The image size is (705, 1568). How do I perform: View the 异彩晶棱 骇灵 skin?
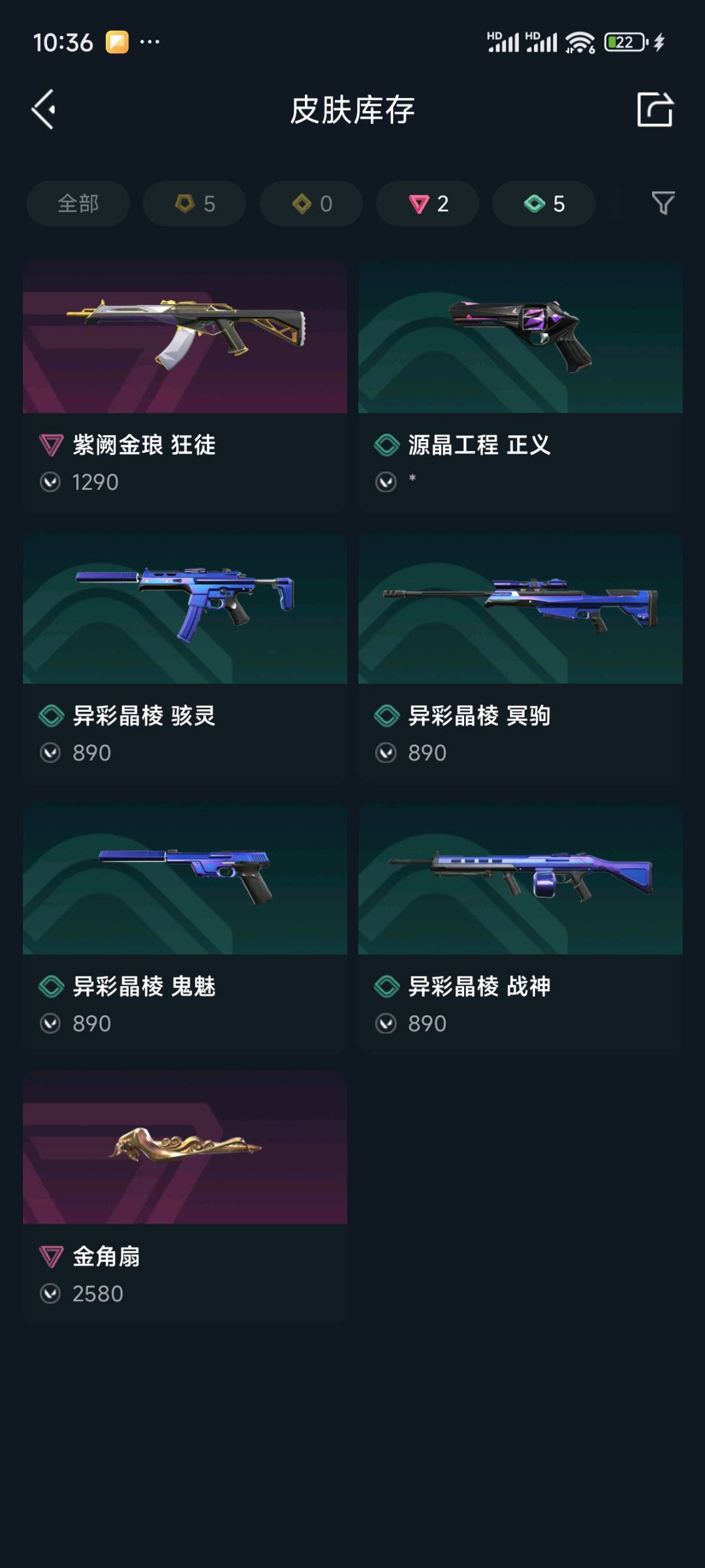pyautogui.click(x=185, y=656)
